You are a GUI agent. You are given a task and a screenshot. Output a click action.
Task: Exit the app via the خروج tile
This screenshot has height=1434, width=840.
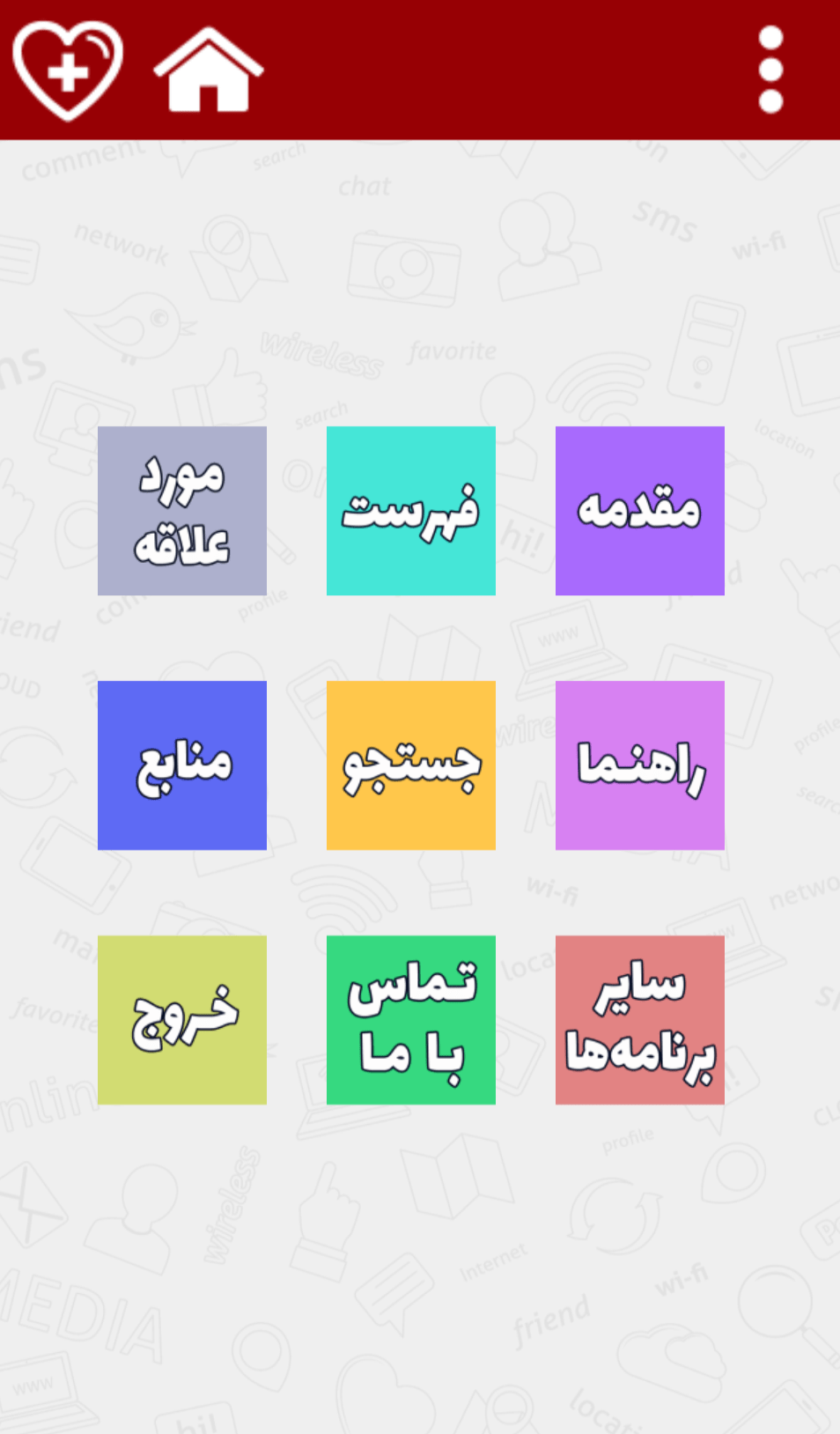click(181, 1018)
